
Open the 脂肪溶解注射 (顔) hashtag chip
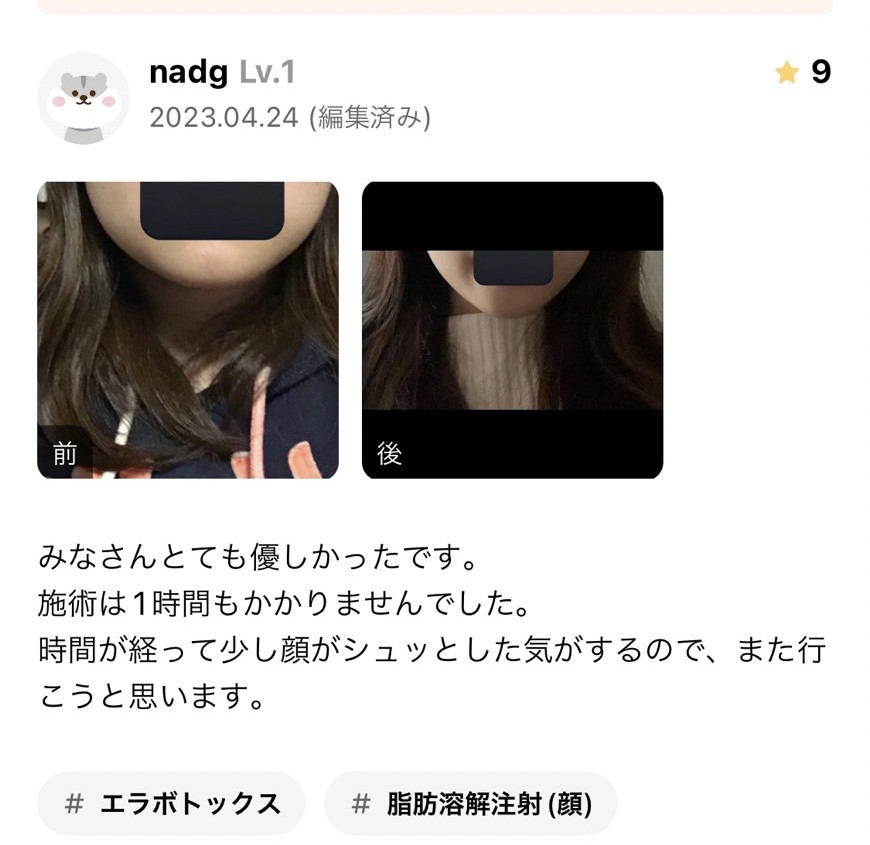pyautogui.click(x=471, y=803)
